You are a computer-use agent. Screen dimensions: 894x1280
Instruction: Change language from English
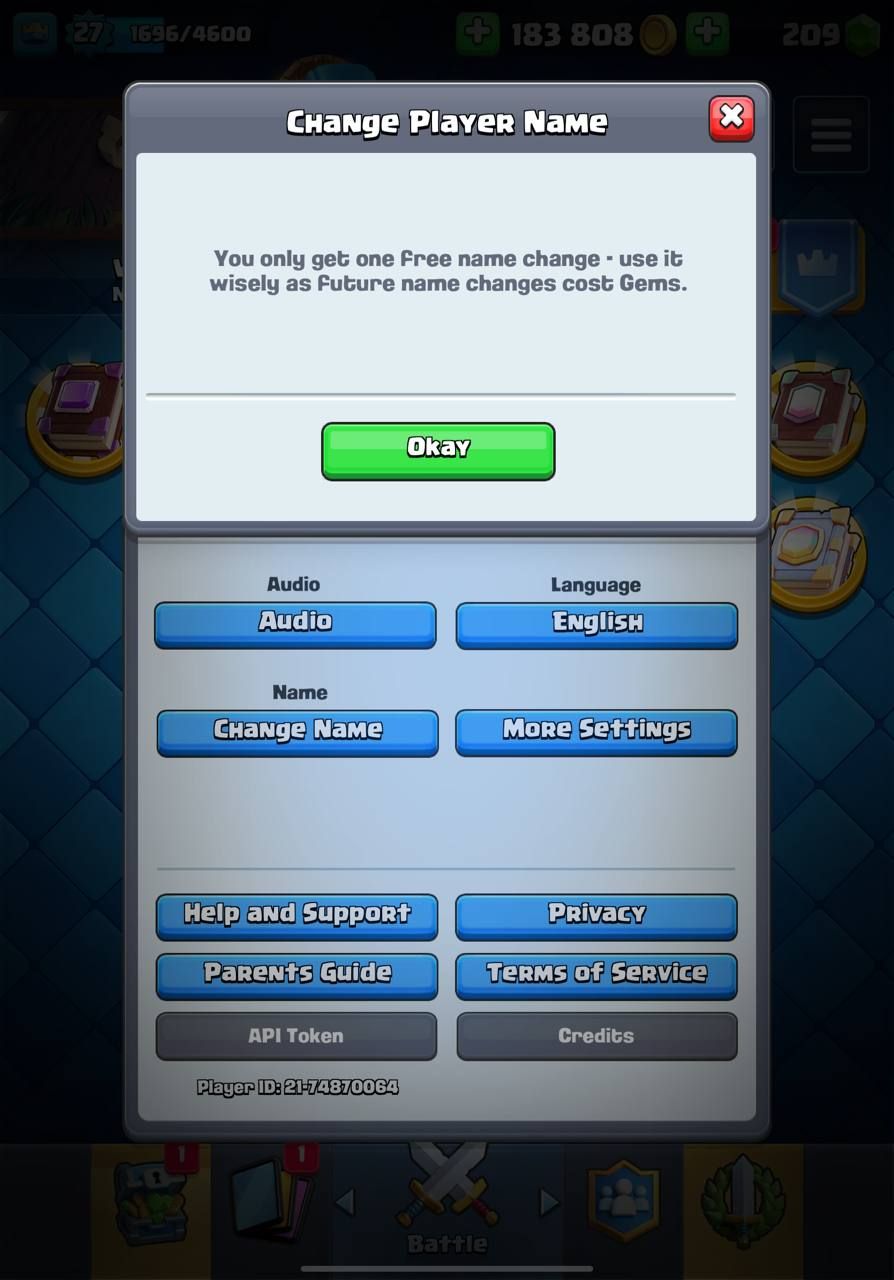click(x=597, y=624)
